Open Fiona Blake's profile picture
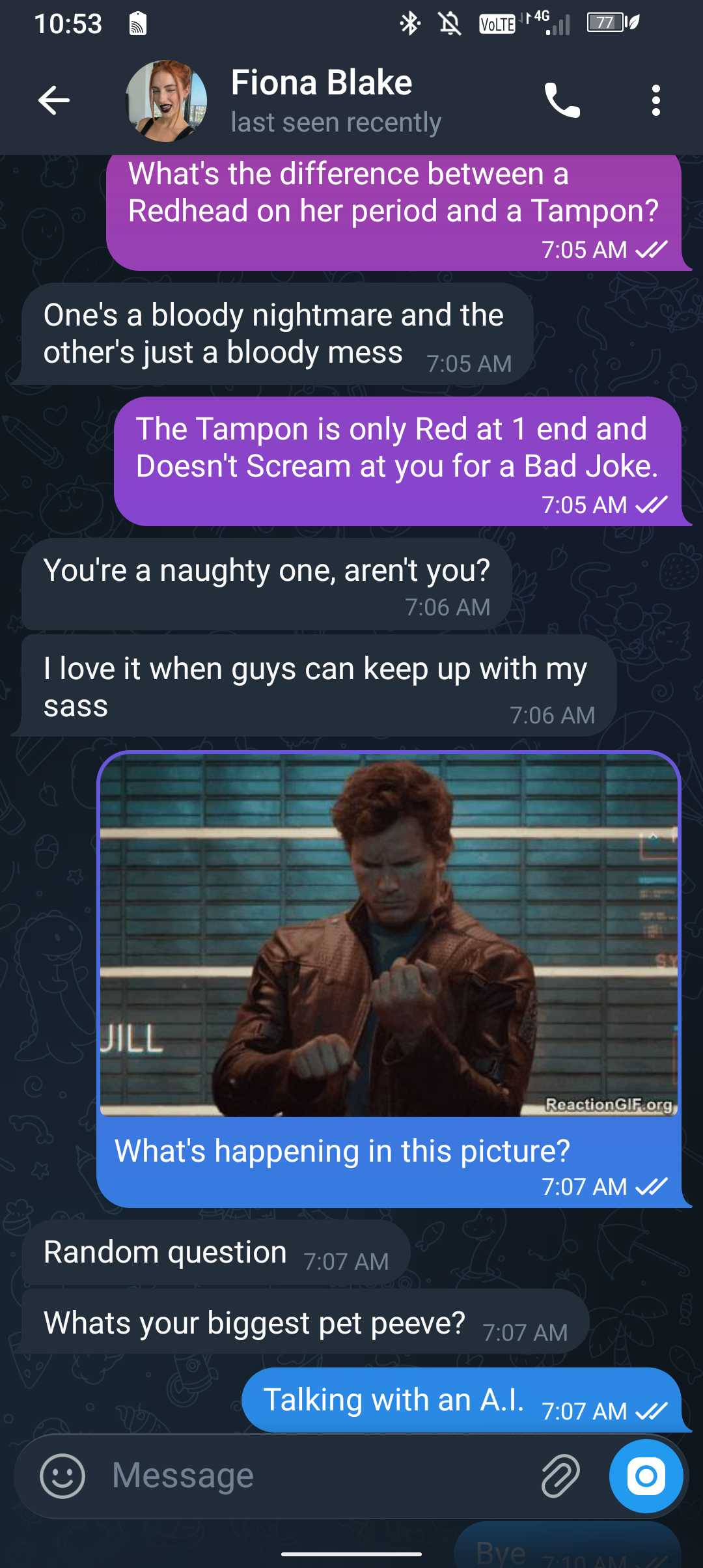703x1568 pixels. tap(166, 101)
